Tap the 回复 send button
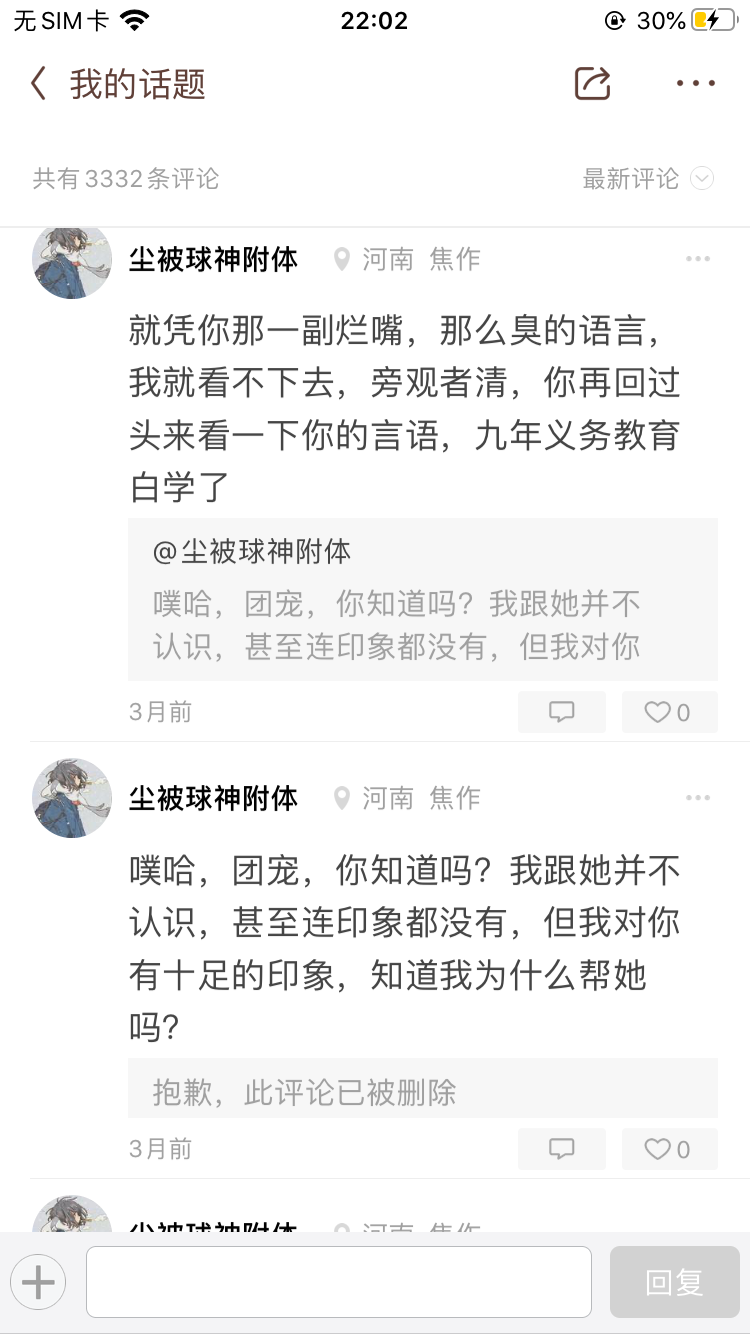The width and height of the screenshot is (750, 1334). tap(675, 1282)
